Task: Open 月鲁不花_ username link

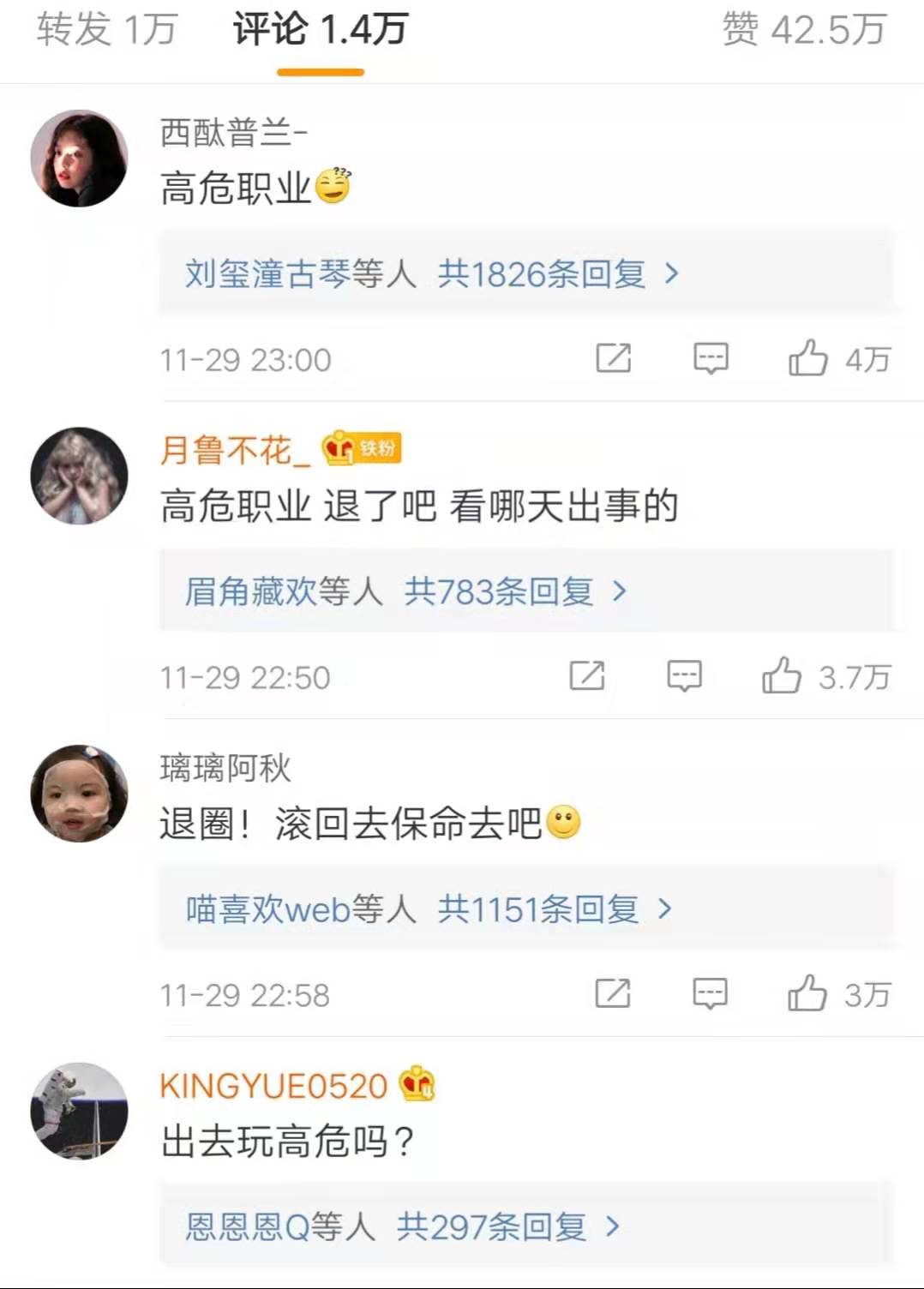Action: (235, 449)
